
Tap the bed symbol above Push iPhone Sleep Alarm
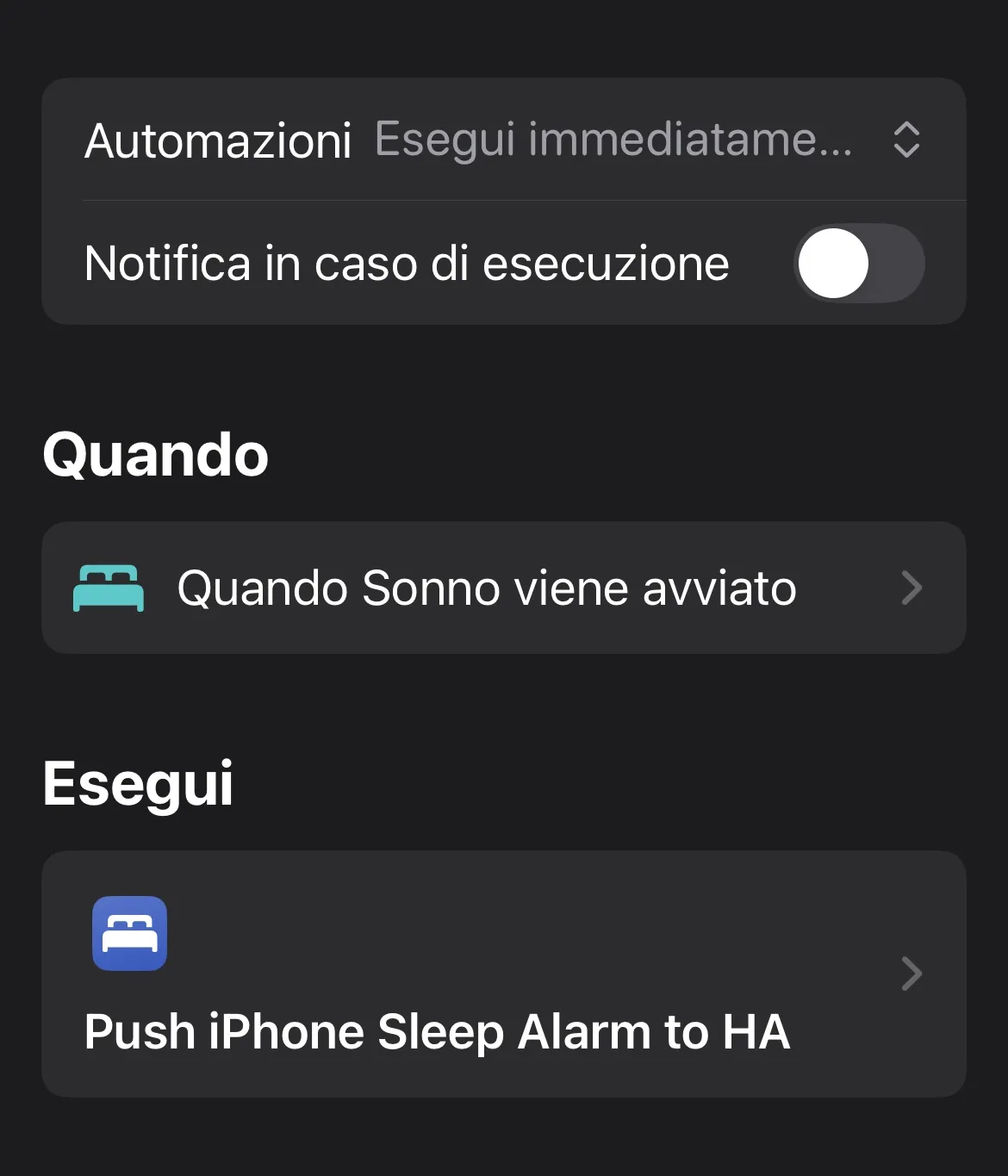[129, 935]
